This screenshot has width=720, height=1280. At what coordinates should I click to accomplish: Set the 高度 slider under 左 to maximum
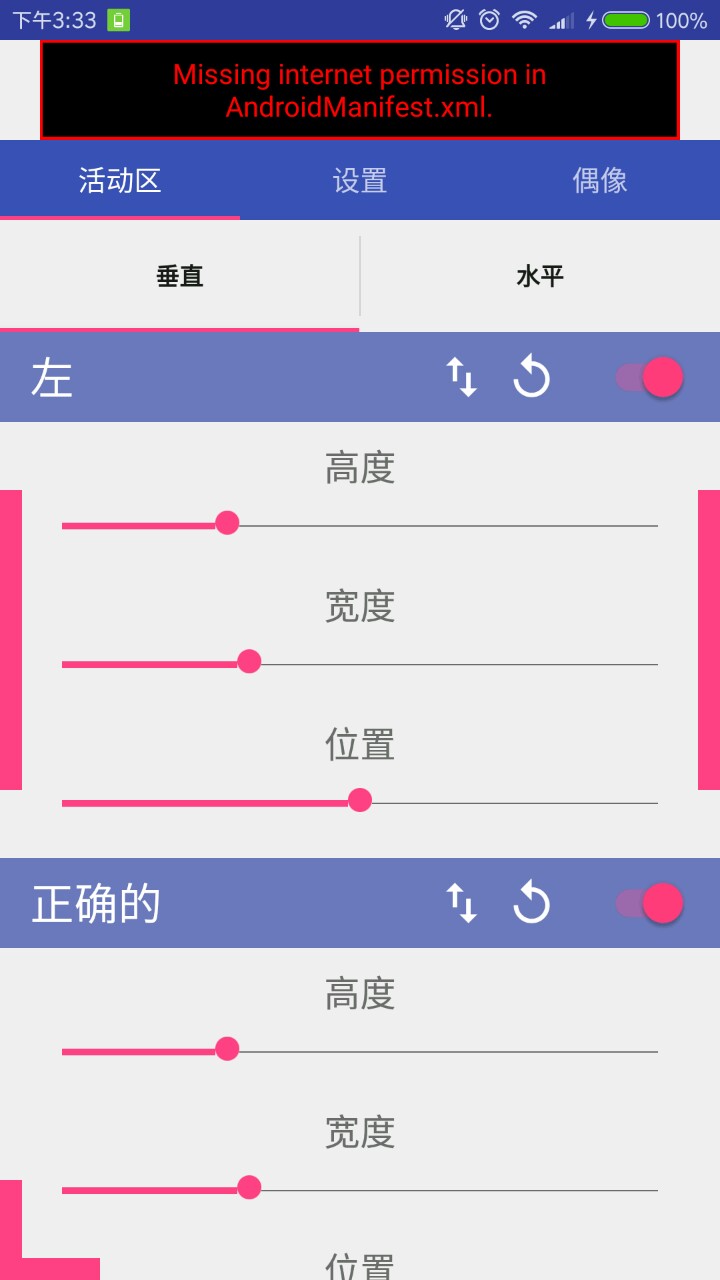click(x=657, y=524)
